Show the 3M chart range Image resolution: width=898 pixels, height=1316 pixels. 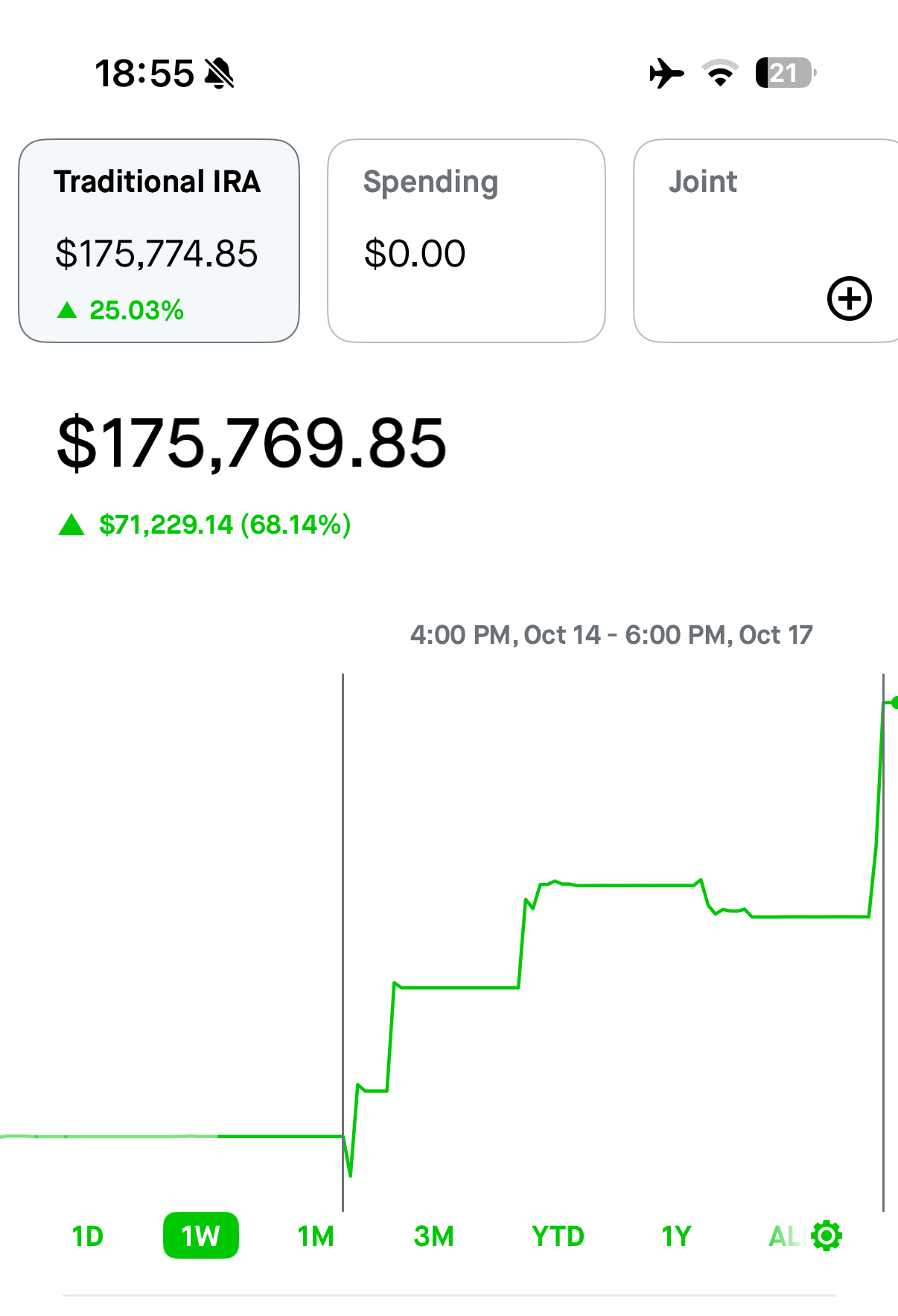click(x=433, y=1236)
